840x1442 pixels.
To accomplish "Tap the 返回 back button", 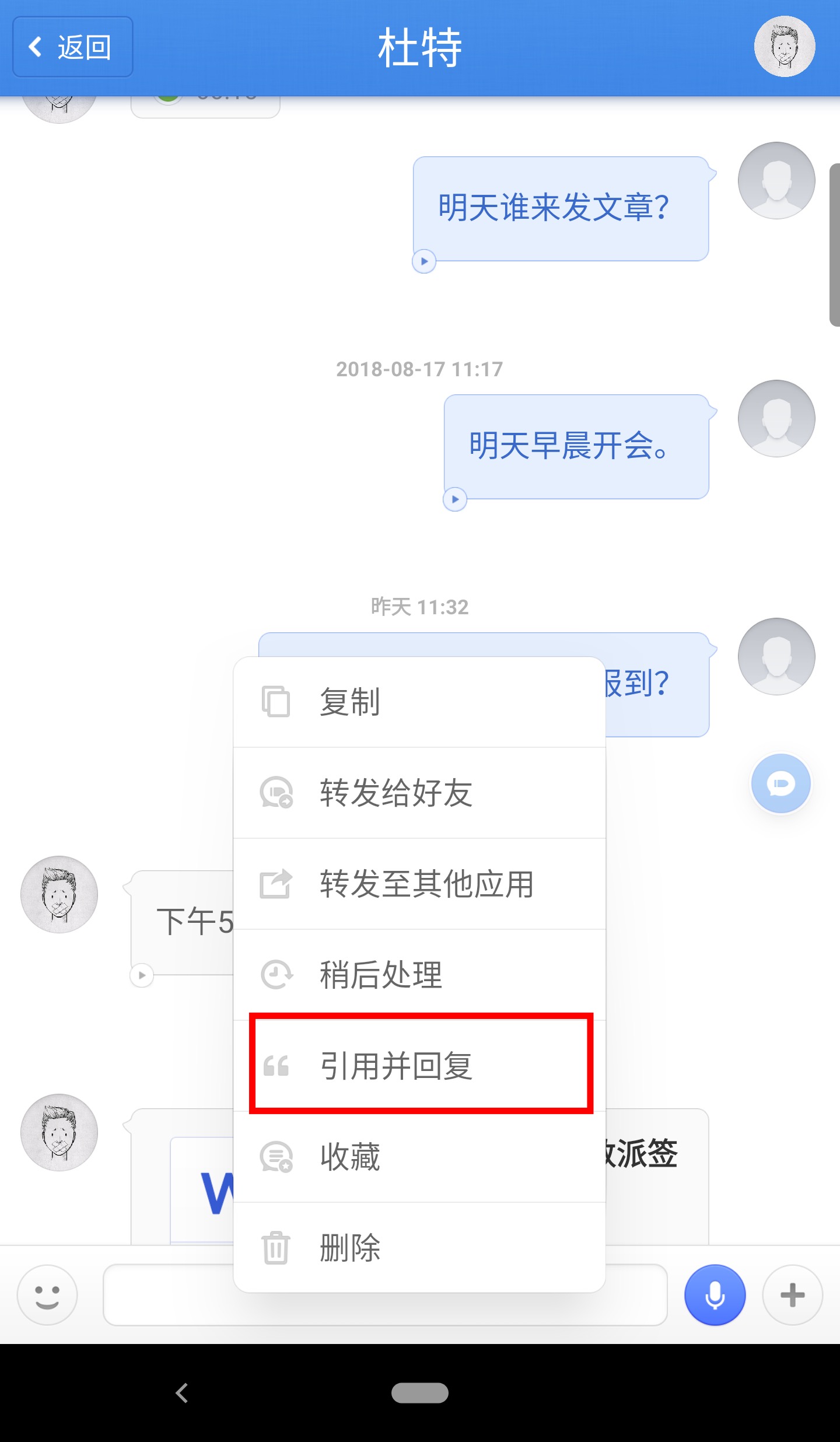I will pyautogui.click(x=73, y=47).
